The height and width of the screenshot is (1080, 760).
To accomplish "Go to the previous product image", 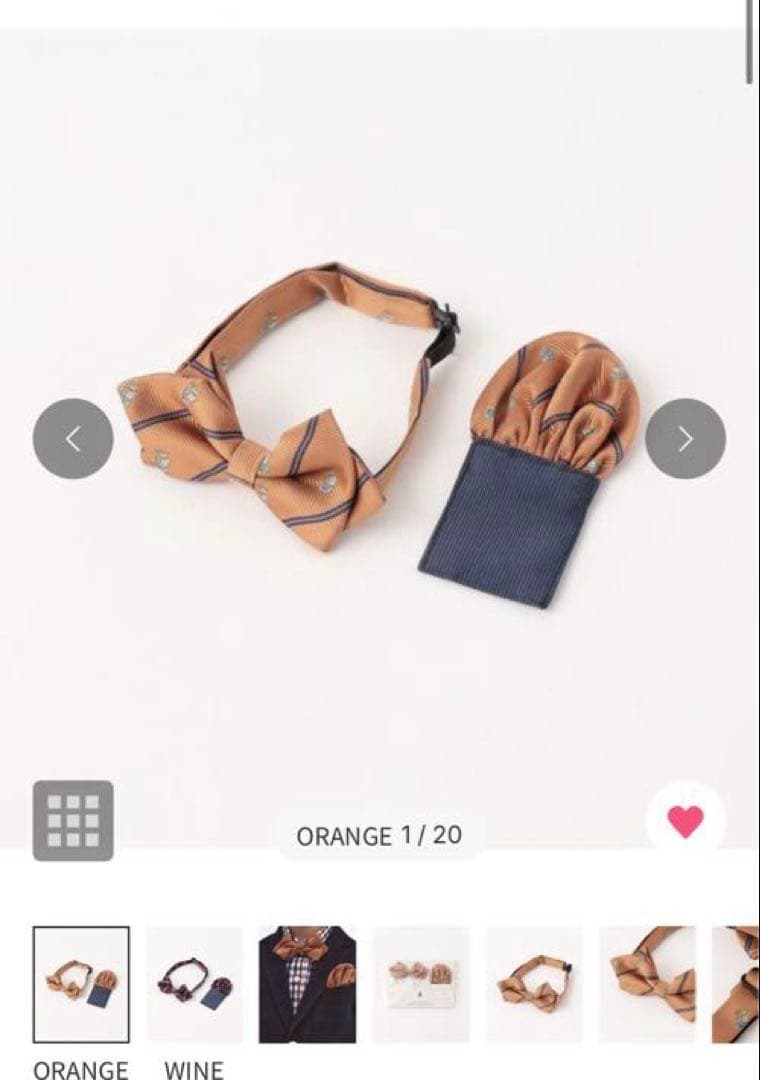I will point(73,438).
